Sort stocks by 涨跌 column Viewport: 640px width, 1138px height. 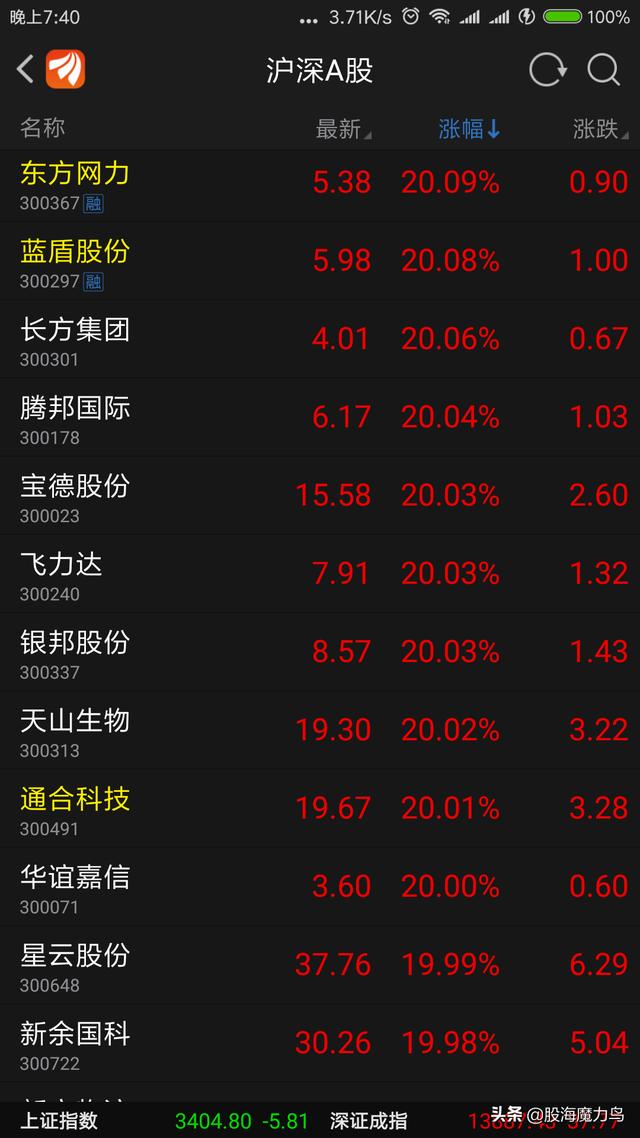pos(600,129)
